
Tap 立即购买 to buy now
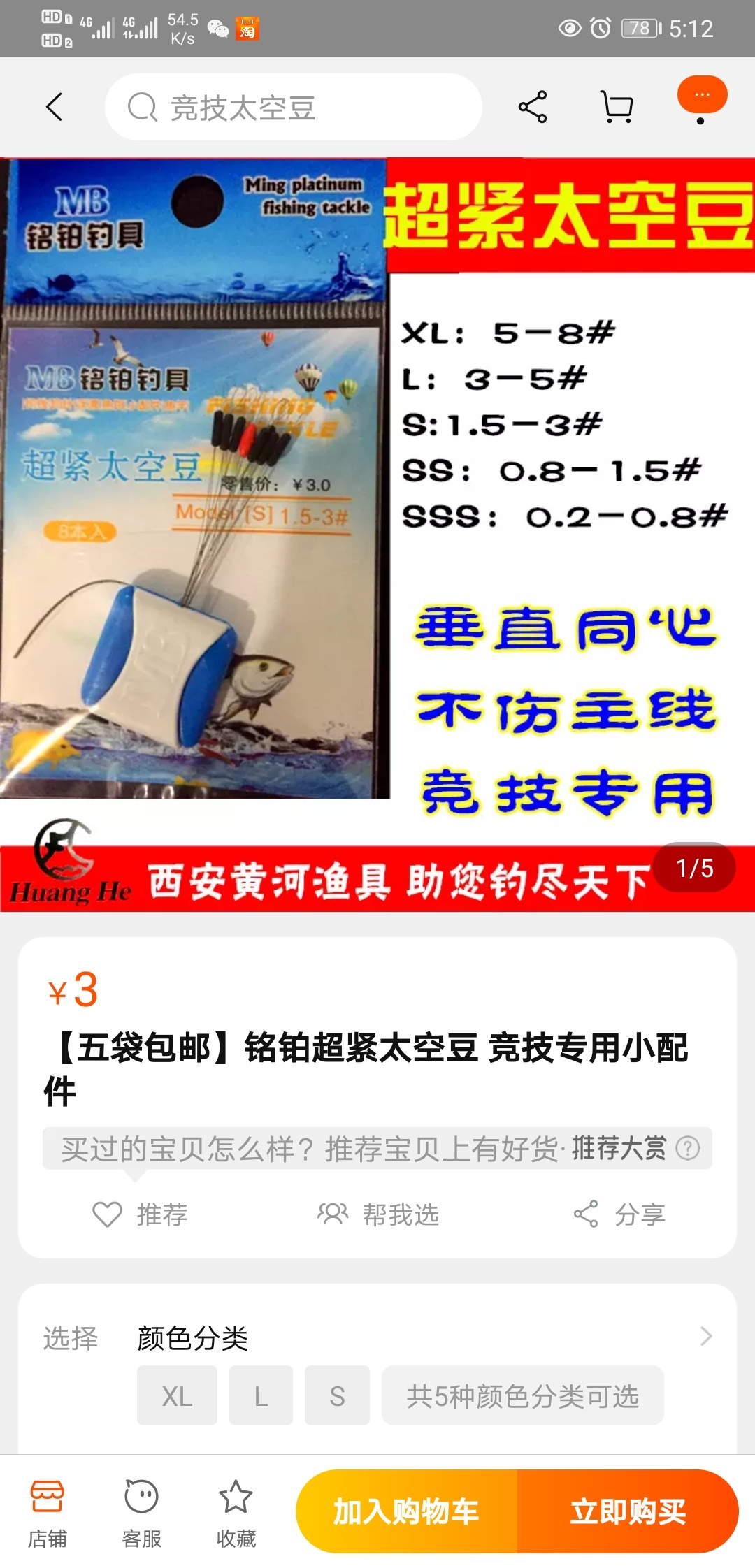coord(628,1511)
